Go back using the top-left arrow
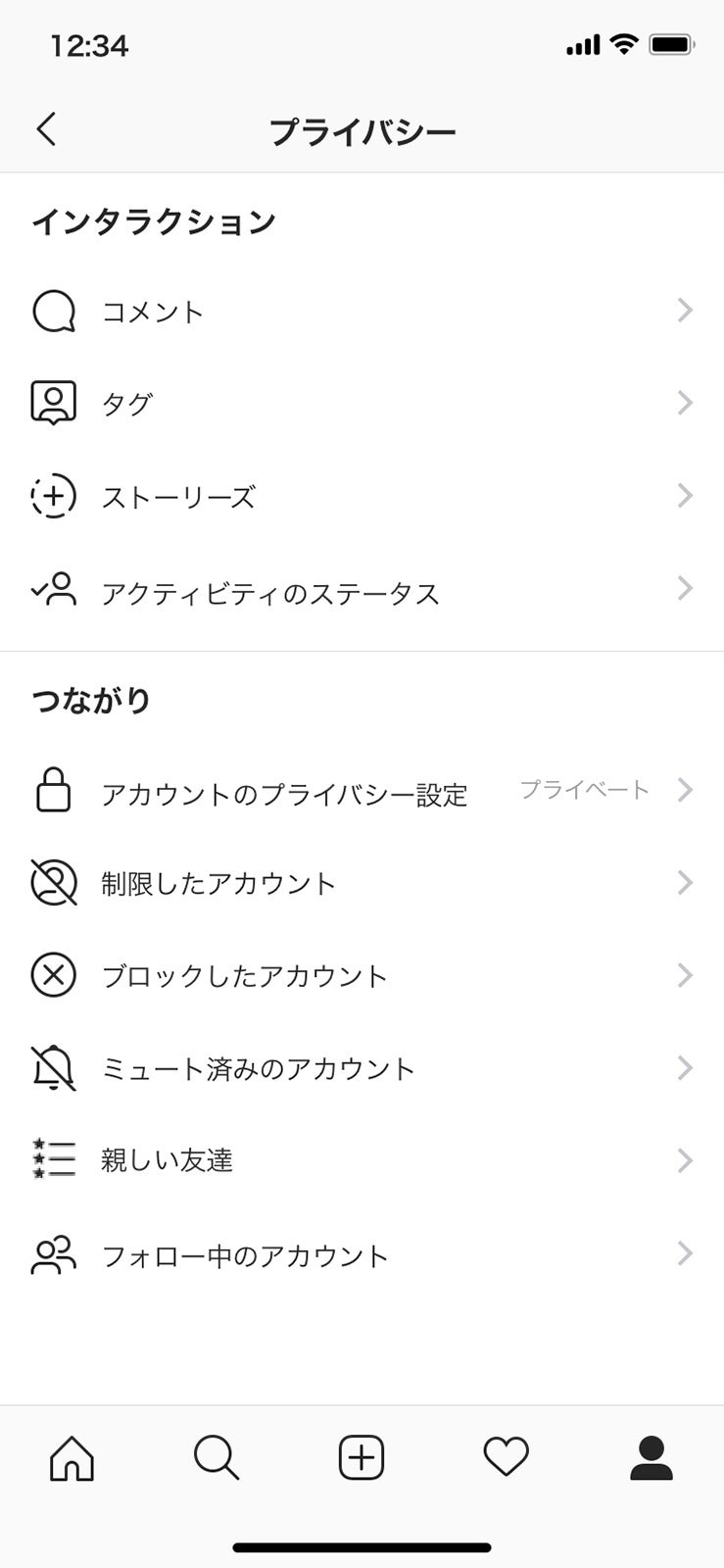The height and width of the screenshot is (1568, 724). coord(46,128)
